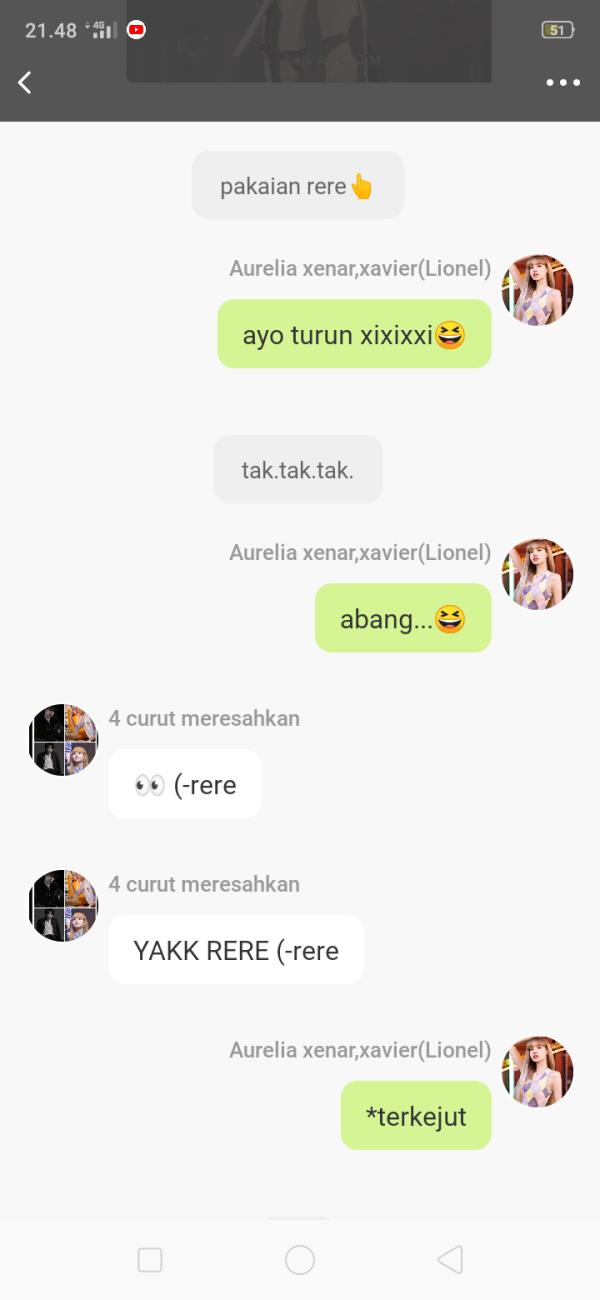View Aurelia's profile photo by "*terkejut"
Image resolution: width=600 pixels, height=1300 pixels.
click(537, 1072)
